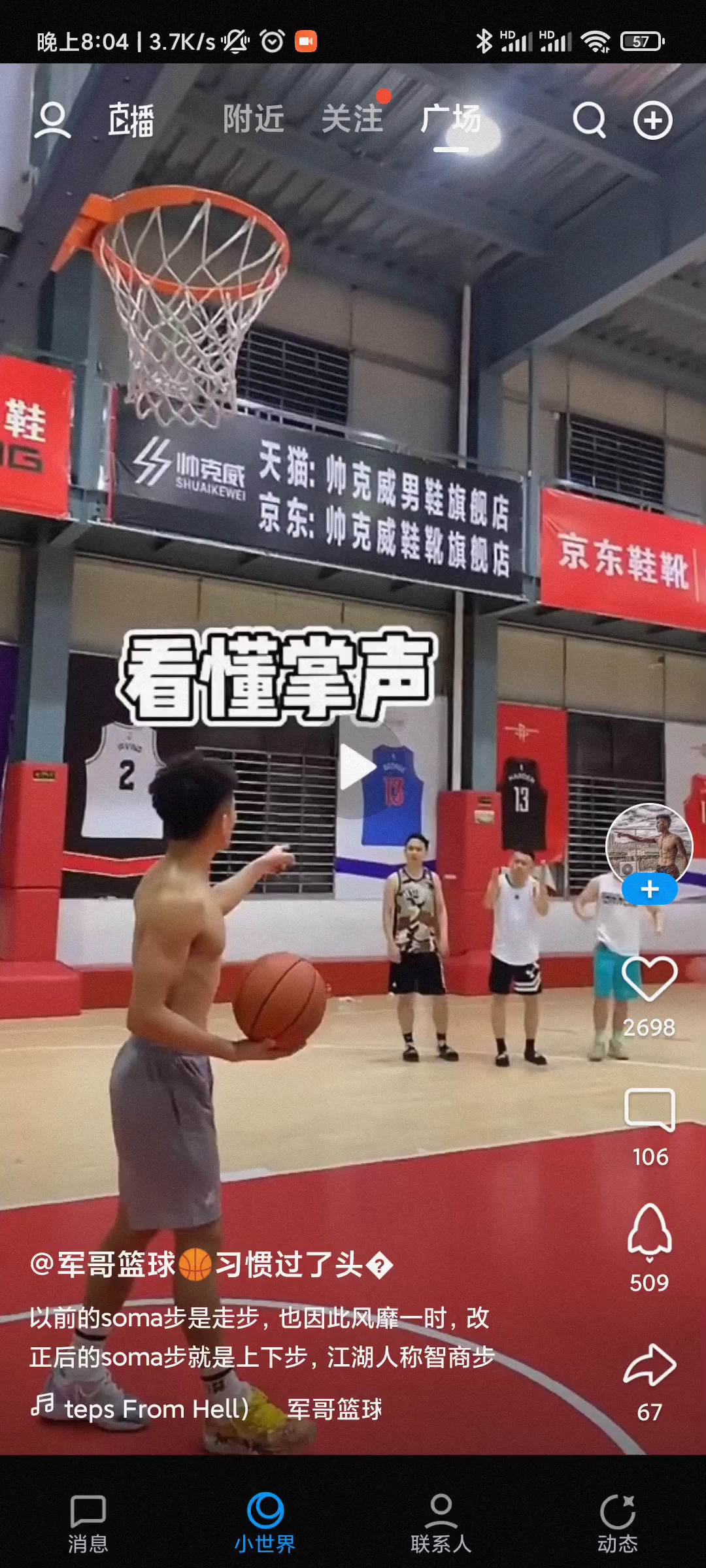Switch to the 直播 live tab

pos(131,120)
